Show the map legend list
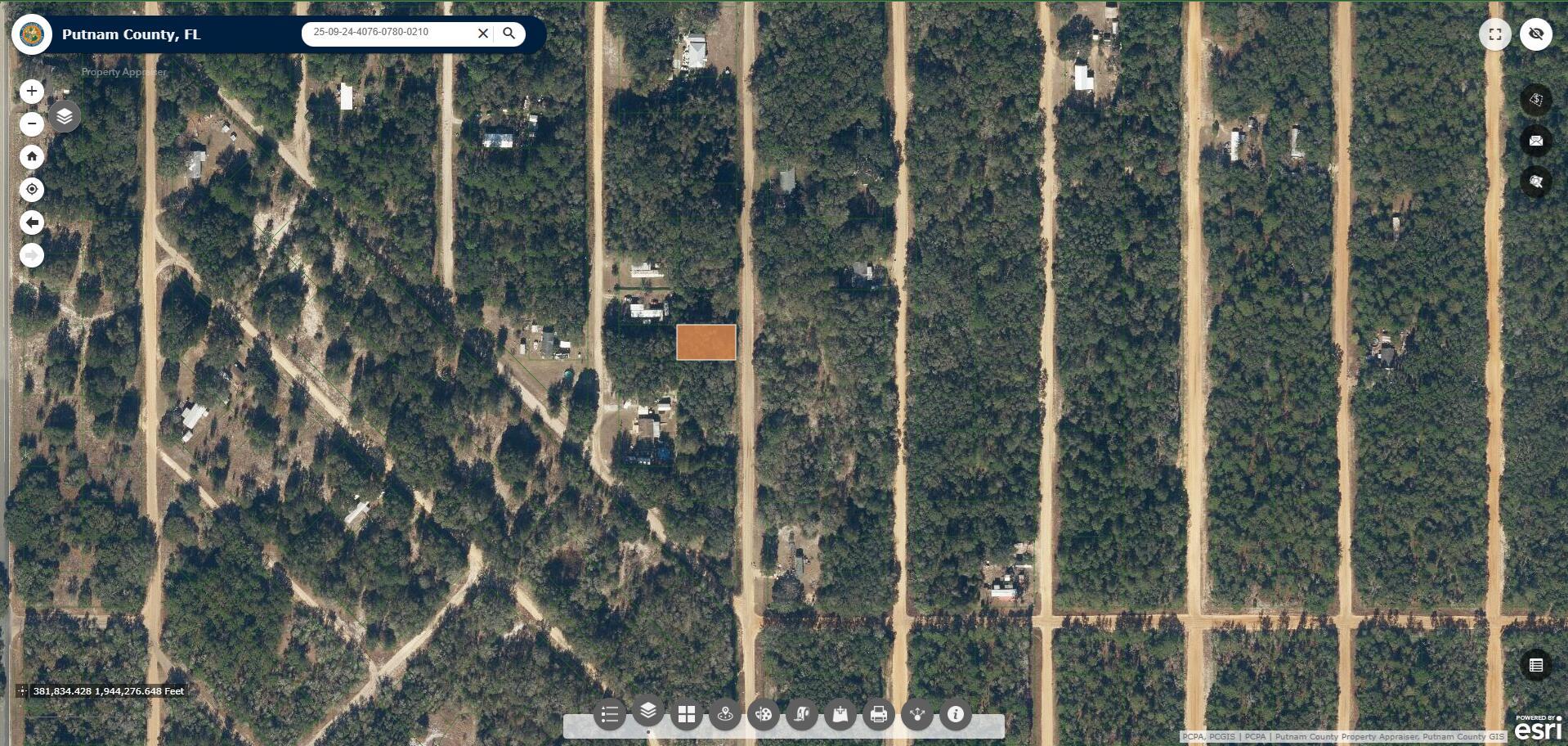 click(x=609, y=715)
